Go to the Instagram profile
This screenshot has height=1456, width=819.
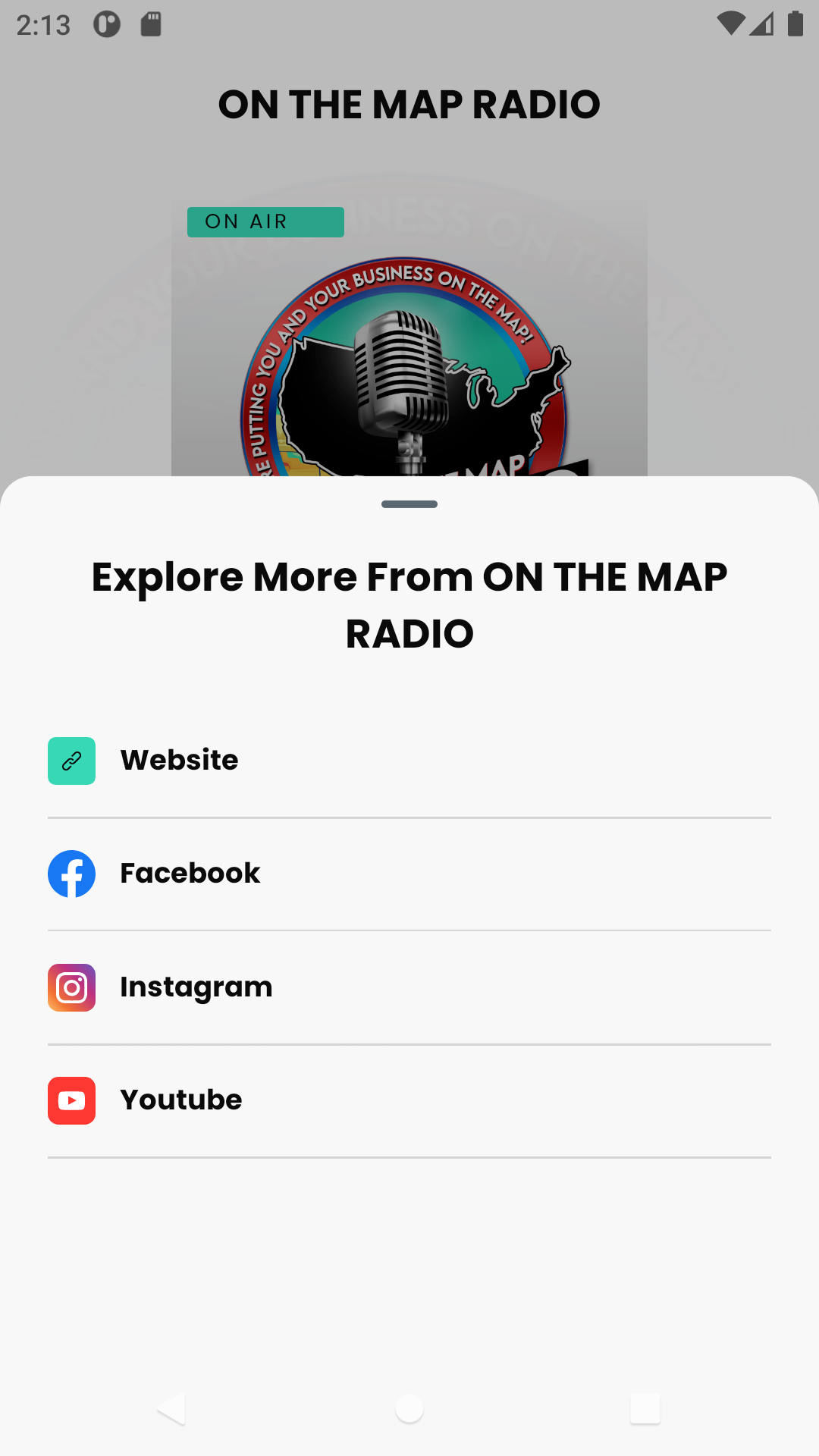(x=196, y=987)
